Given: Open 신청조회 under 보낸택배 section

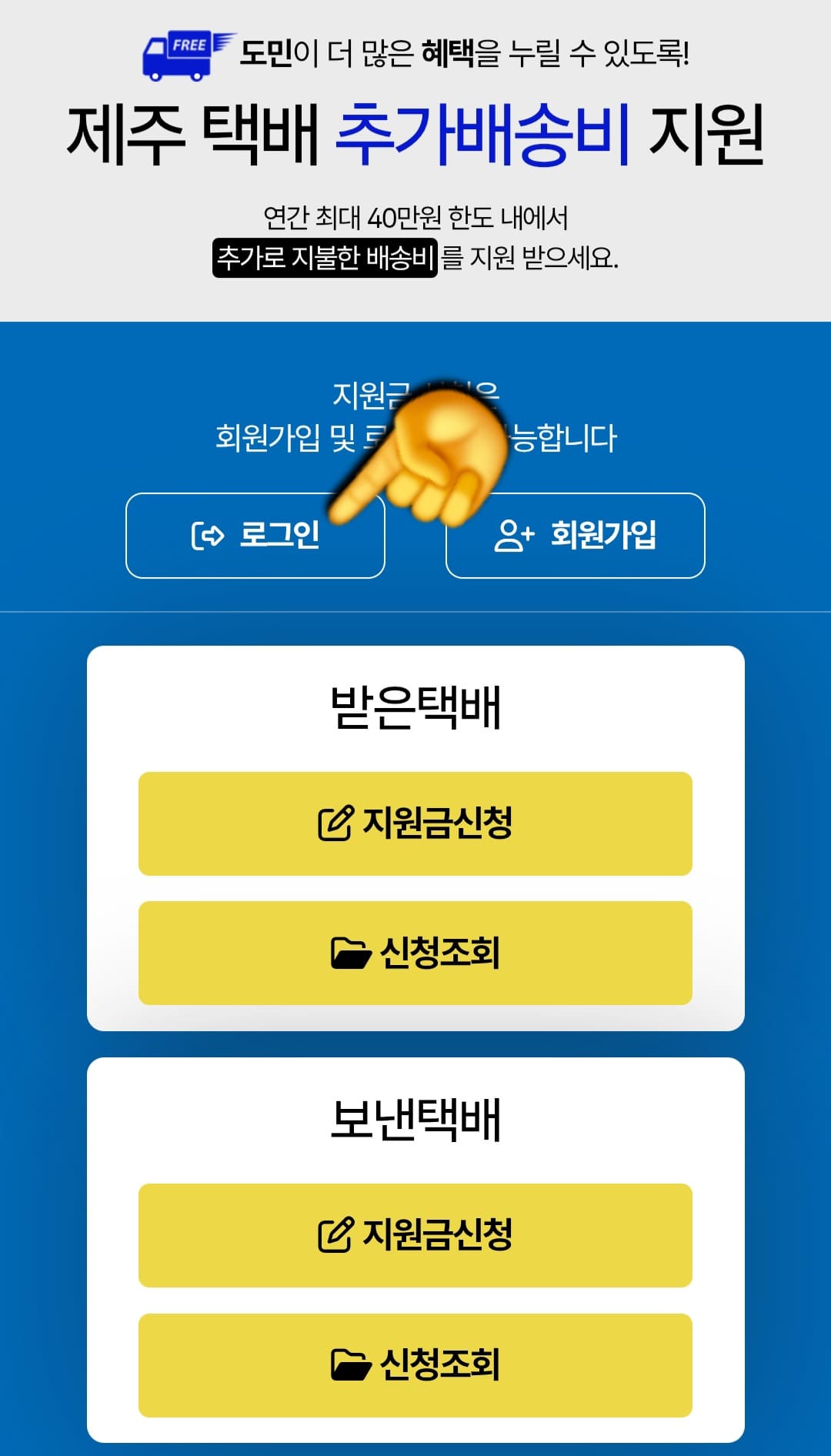Looking at the screenshot, I should point(415,1364).
